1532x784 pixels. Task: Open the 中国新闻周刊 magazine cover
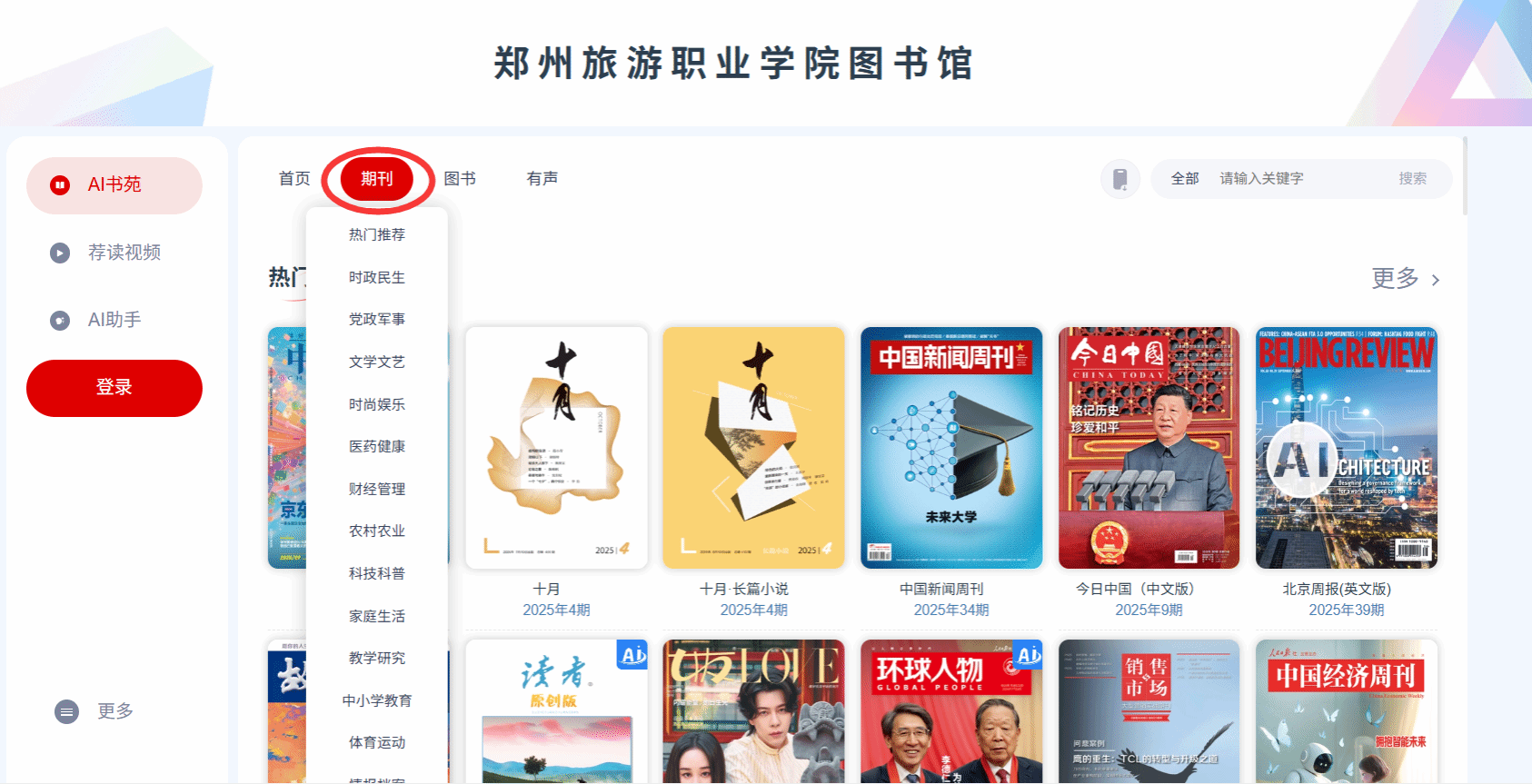tap(951, 448)
